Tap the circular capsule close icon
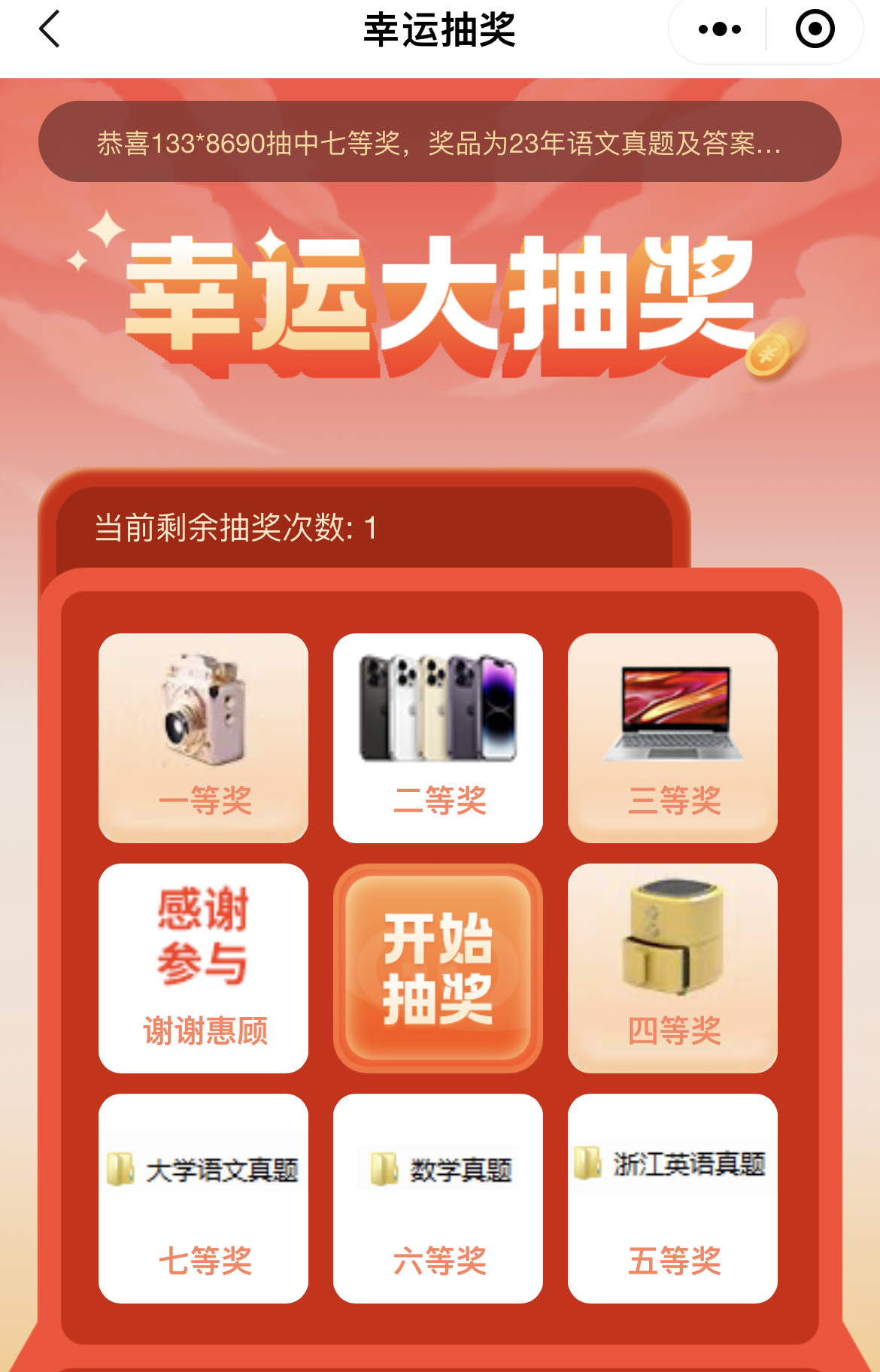Screen dimensions: 880x1372 pyautogui.click(x=815, y=30)
